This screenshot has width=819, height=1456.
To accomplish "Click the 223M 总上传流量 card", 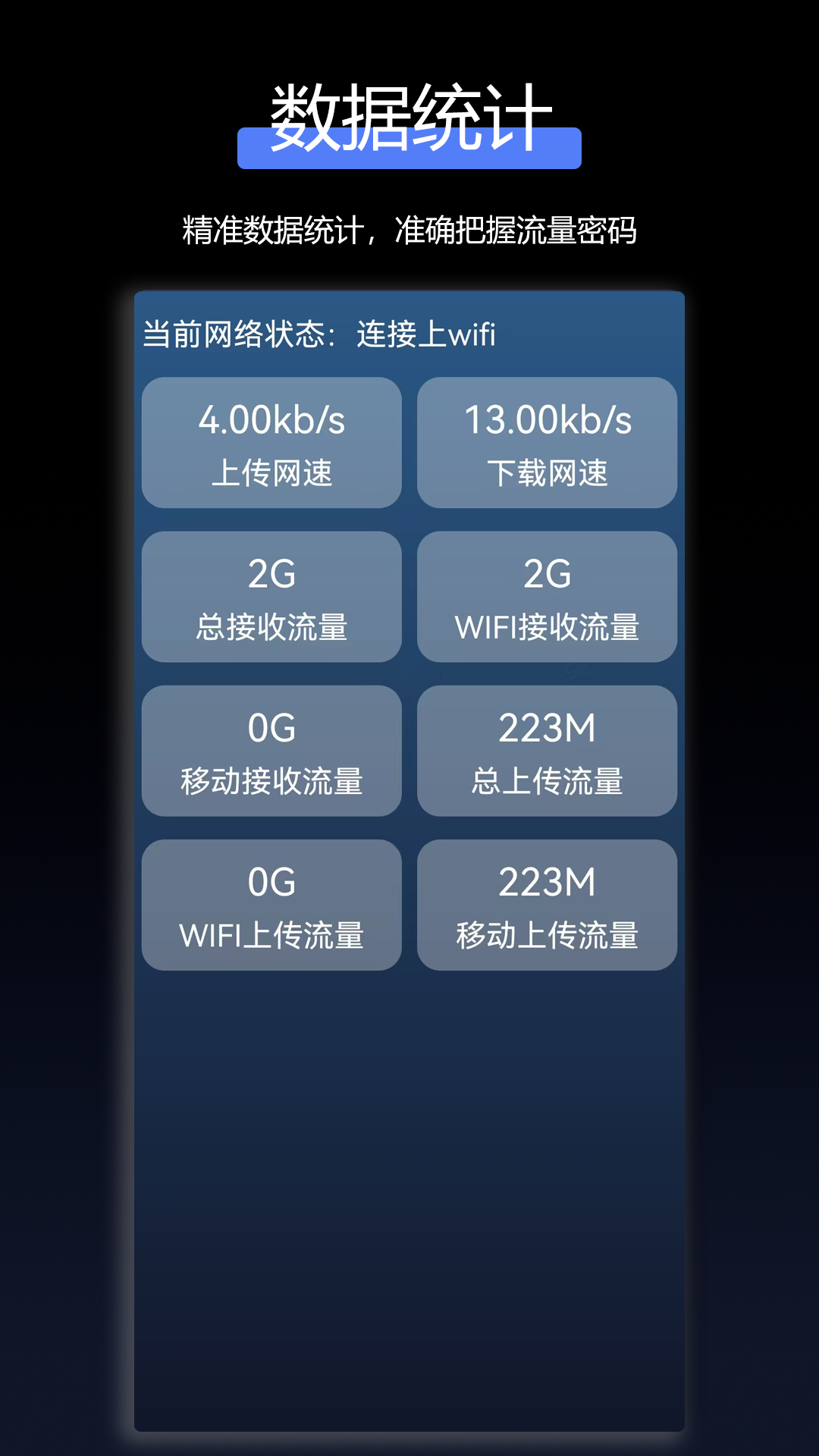I will tap(547, 752).
